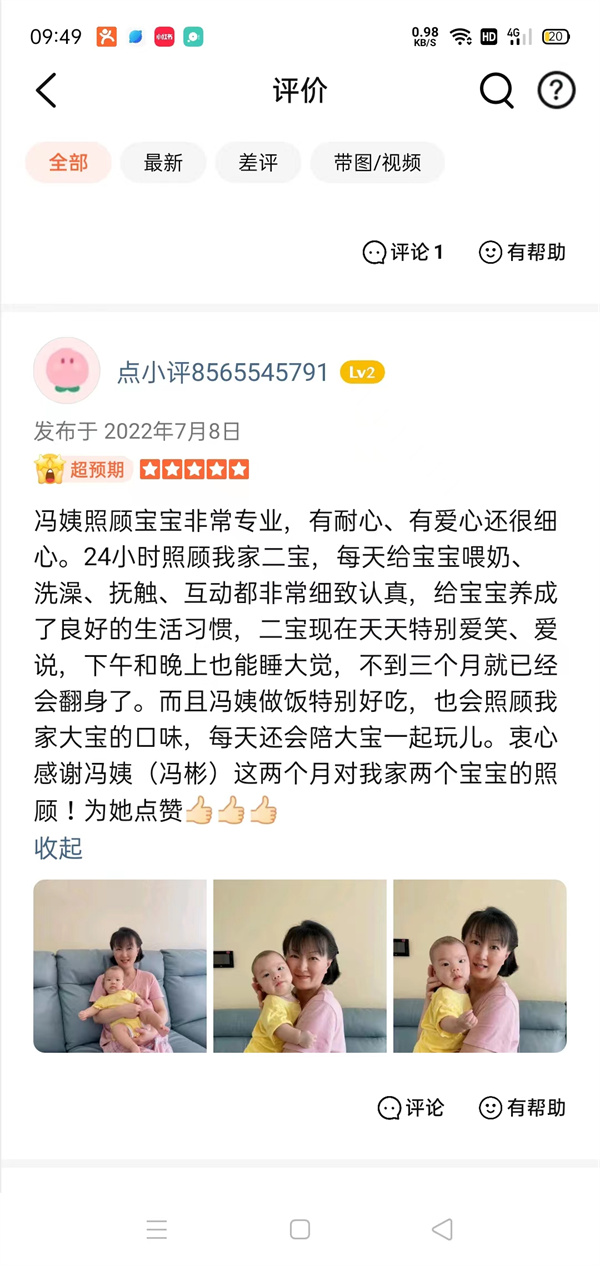Mark the 冯姨 review as 有帮助
Viewport: 600px width, 1266px height.
pyautogui.click(x=523, y=1108)
